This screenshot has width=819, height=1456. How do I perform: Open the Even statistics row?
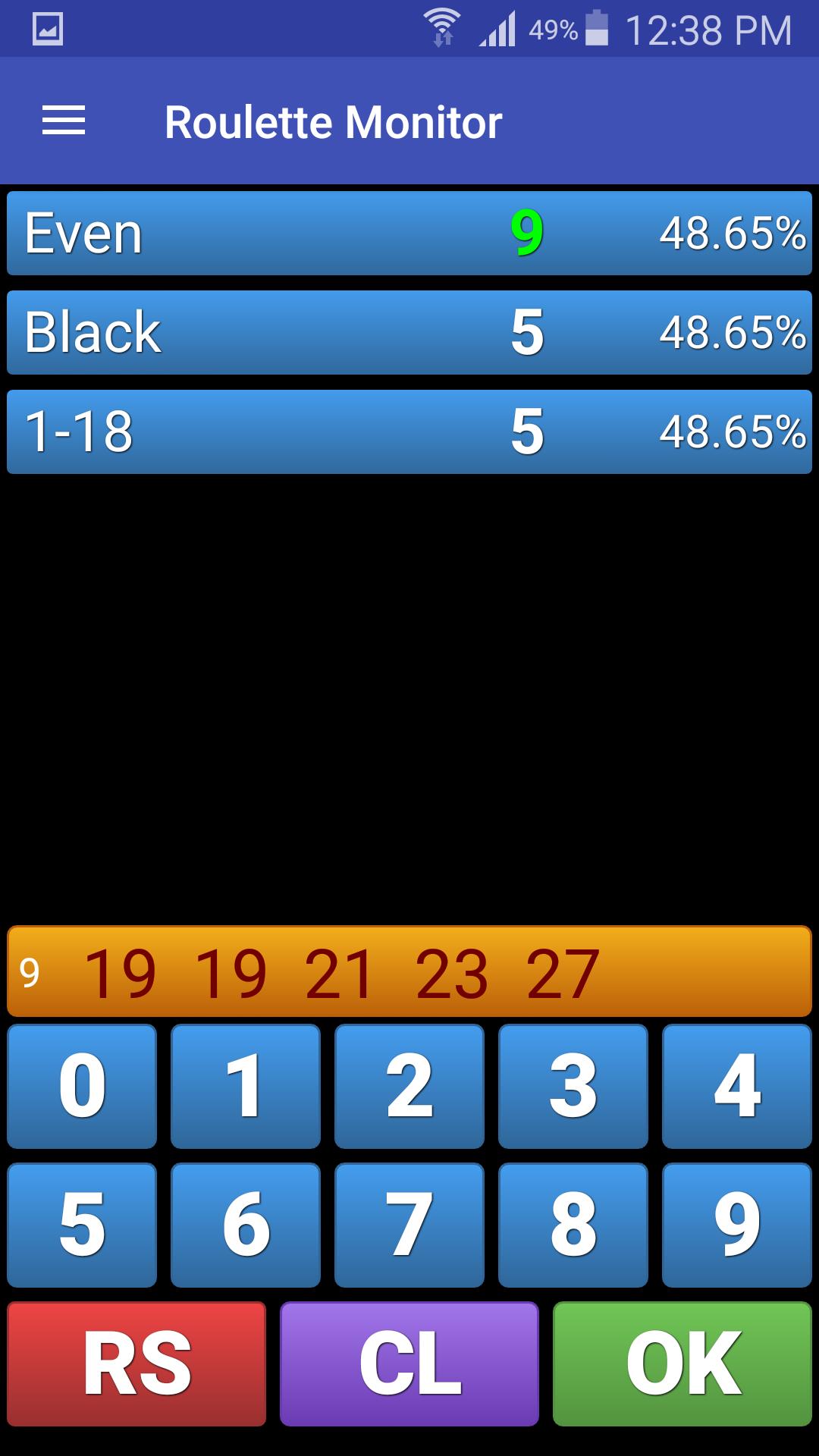(x=409, y=233)
